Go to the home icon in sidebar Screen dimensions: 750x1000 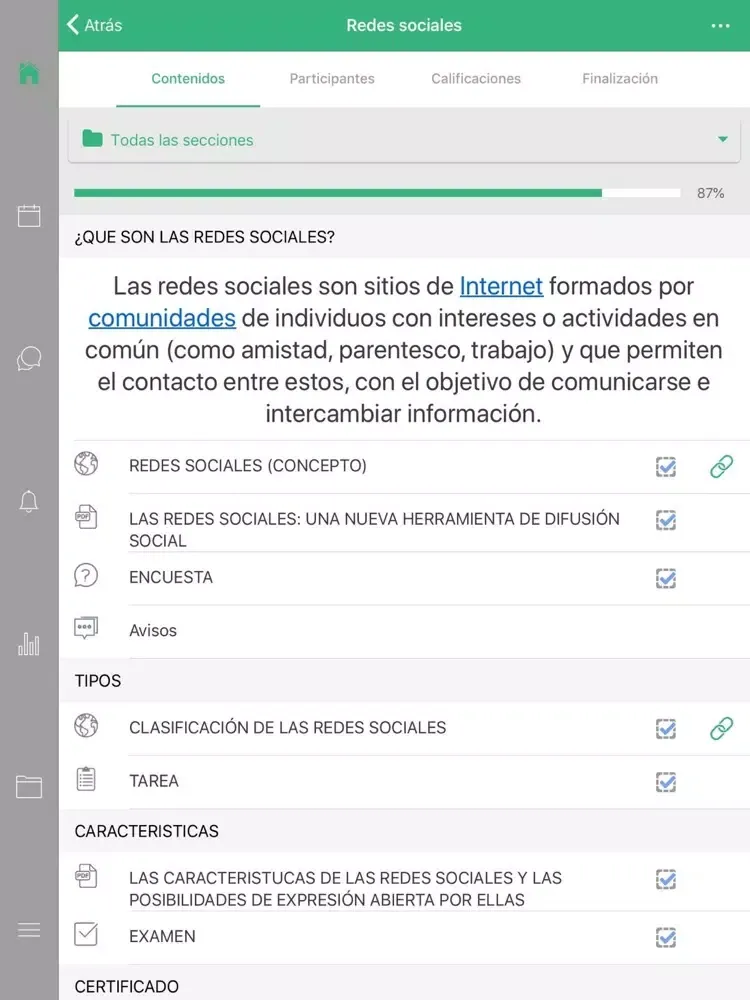[x=29, y=73]
